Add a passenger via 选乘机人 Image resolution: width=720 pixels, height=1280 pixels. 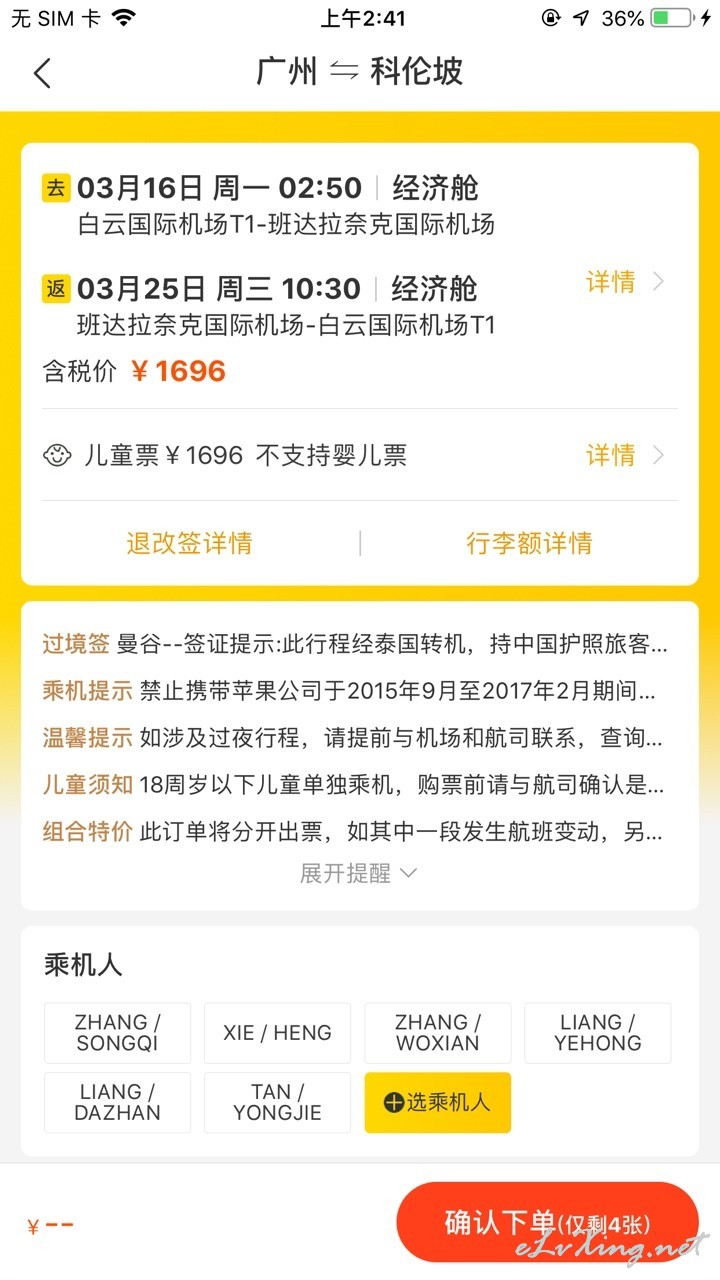(437, 1103)
